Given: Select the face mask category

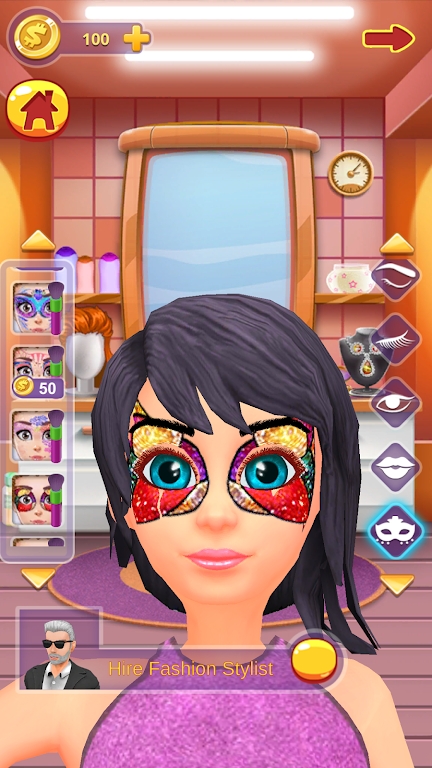Looking at the screenshot, I should (x=396, y=531).
